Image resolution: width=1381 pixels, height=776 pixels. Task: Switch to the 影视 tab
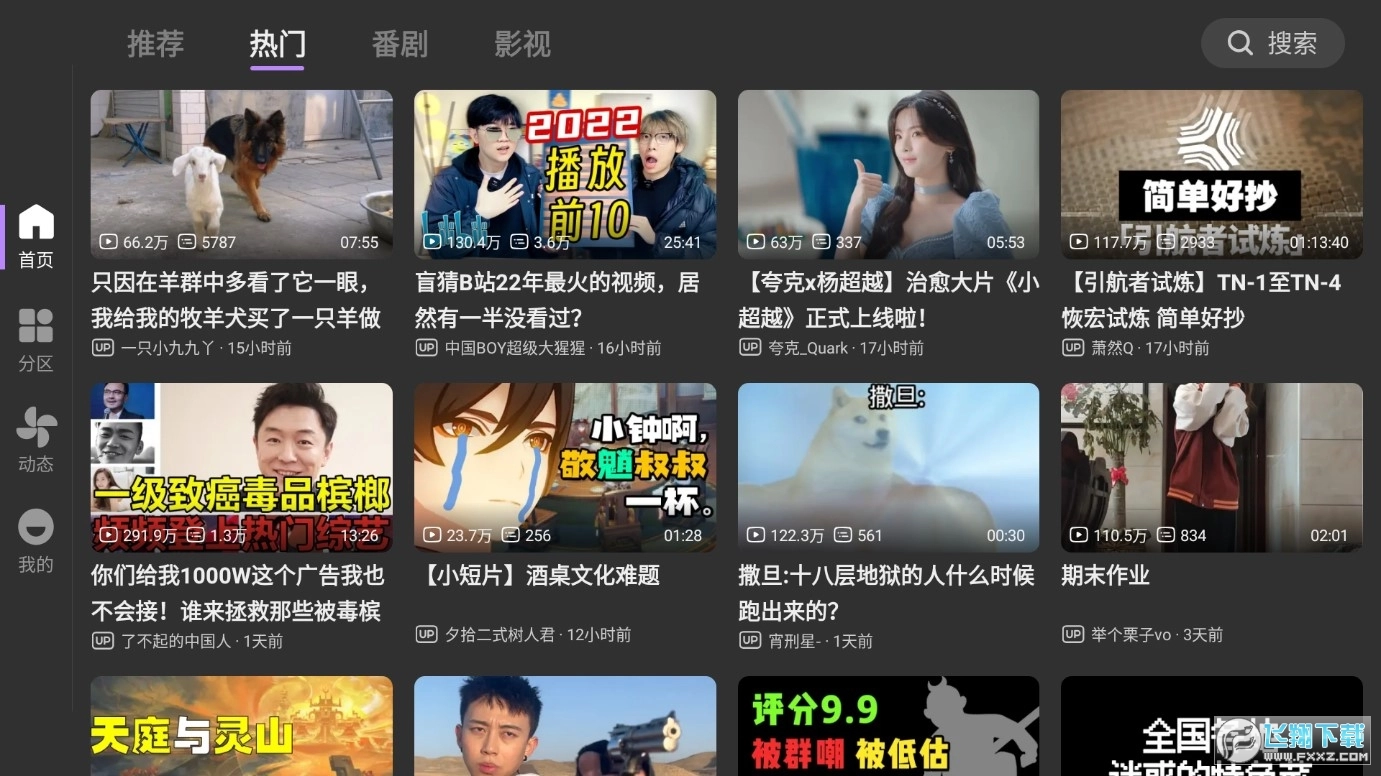522,44
